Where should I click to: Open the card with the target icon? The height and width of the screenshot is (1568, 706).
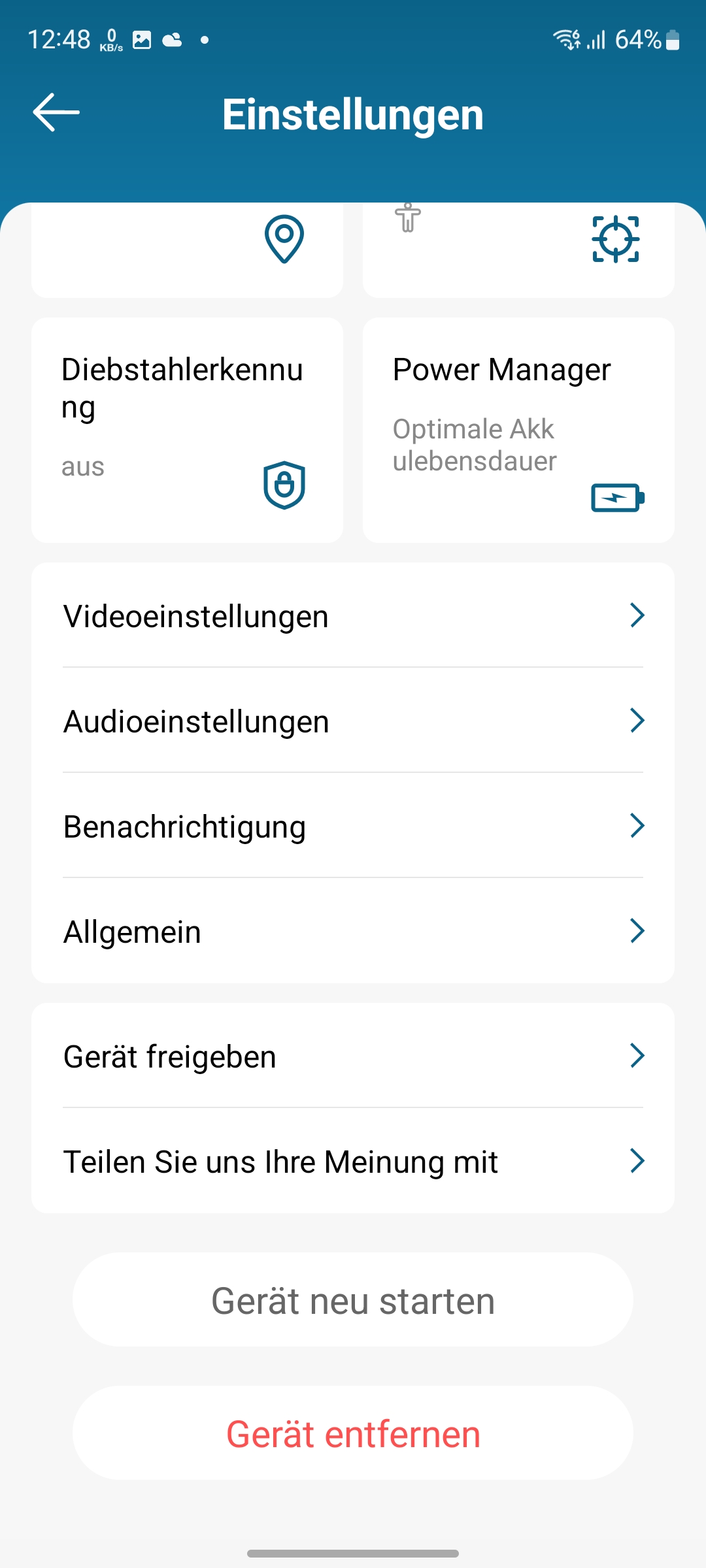[518, 248]
